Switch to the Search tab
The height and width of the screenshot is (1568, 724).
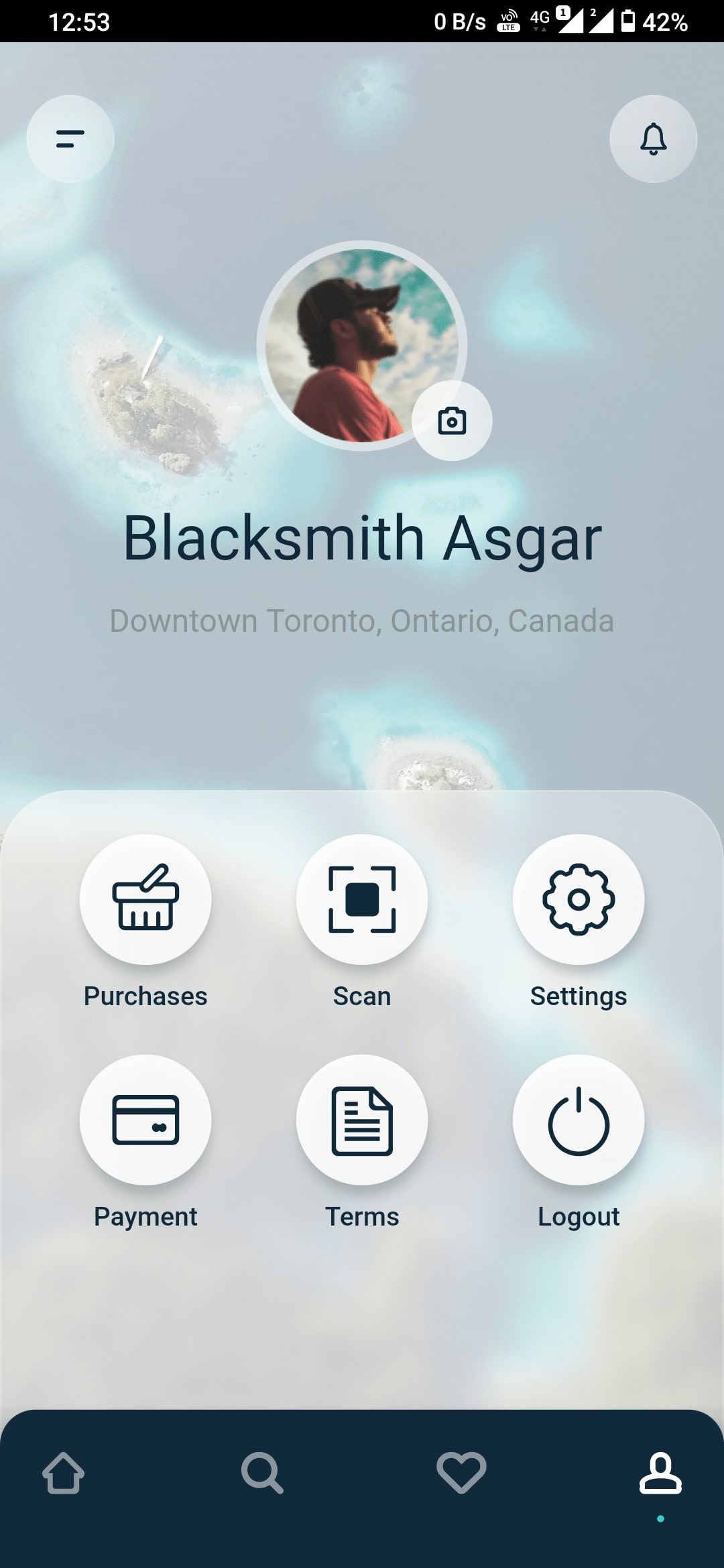click(262, 1473)
